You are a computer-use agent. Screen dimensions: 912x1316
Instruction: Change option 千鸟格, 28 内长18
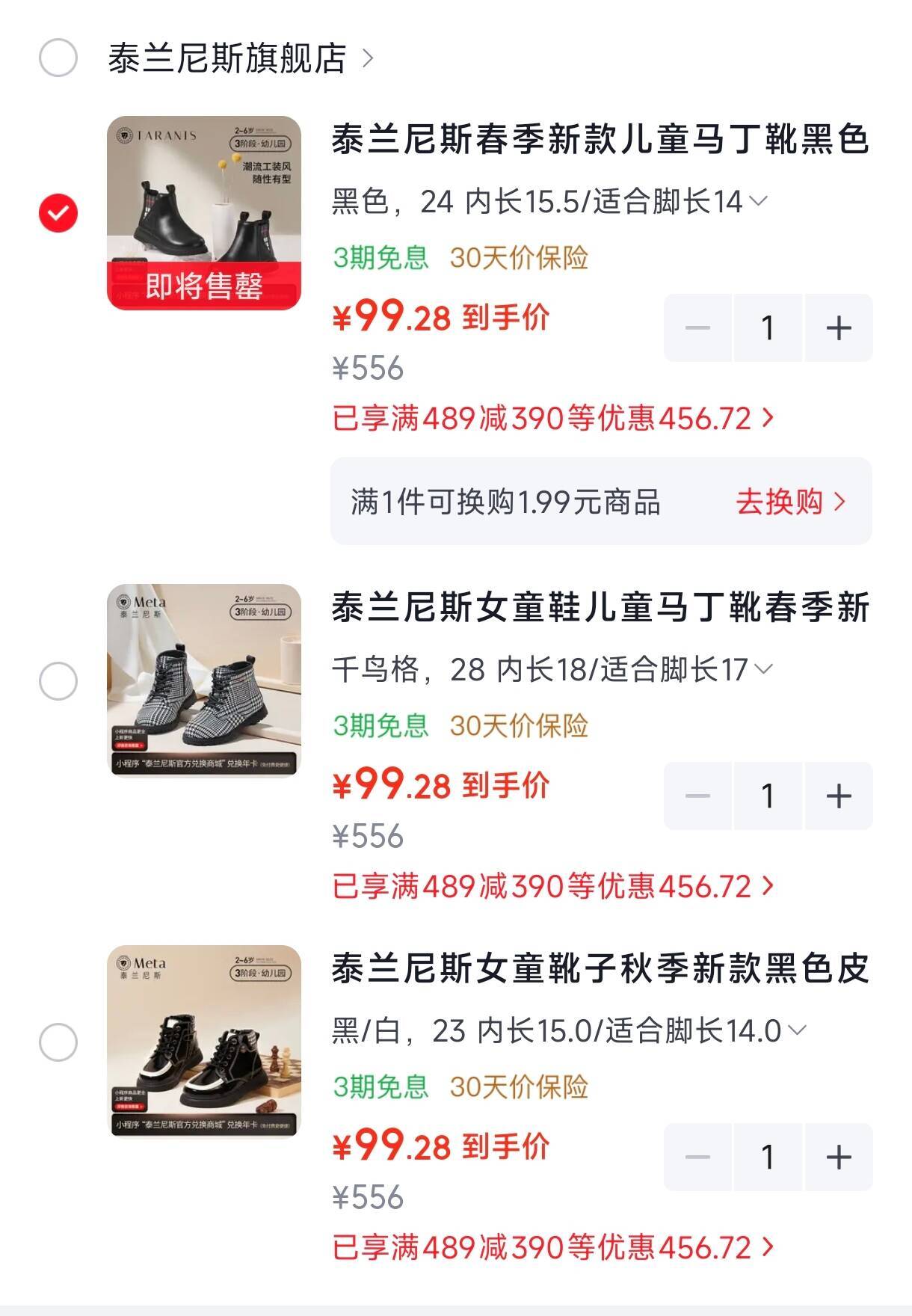click(552, 670)
